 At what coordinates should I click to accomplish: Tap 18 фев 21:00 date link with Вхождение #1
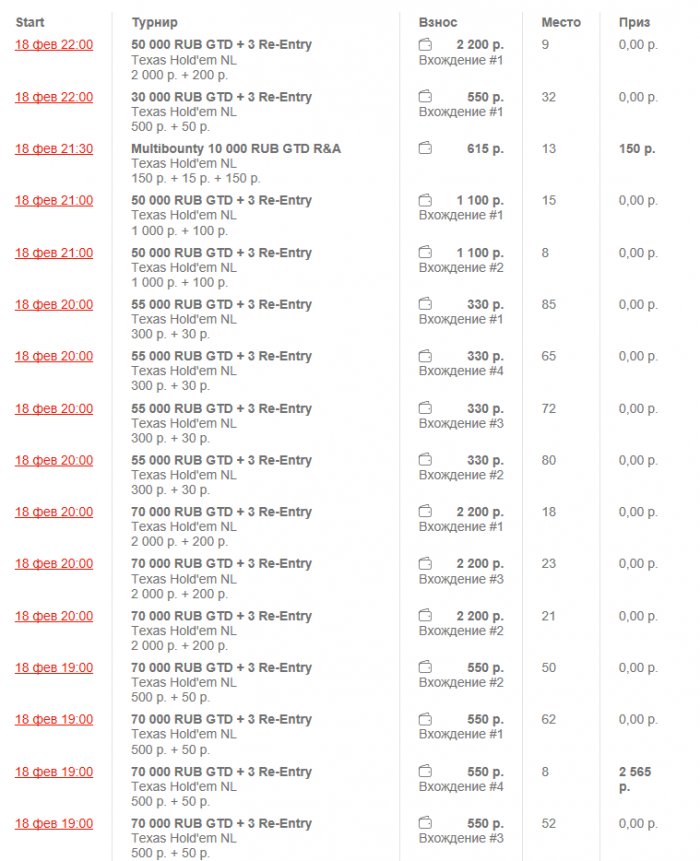coord(54,201)
